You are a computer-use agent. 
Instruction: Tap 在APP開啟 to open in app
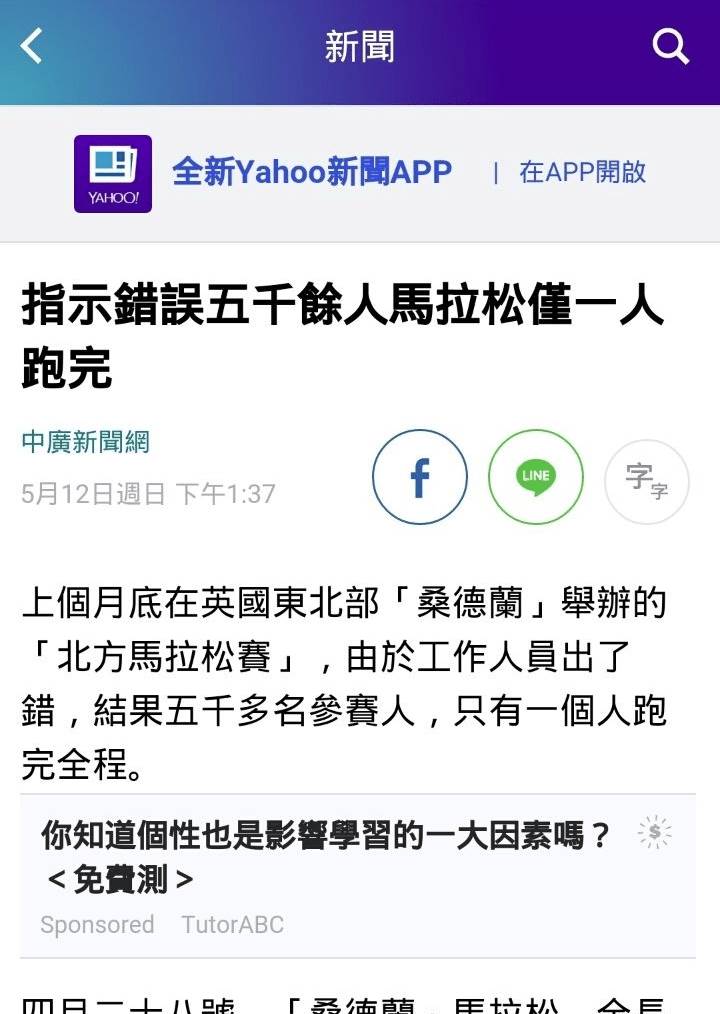click(x=582, y=172)
